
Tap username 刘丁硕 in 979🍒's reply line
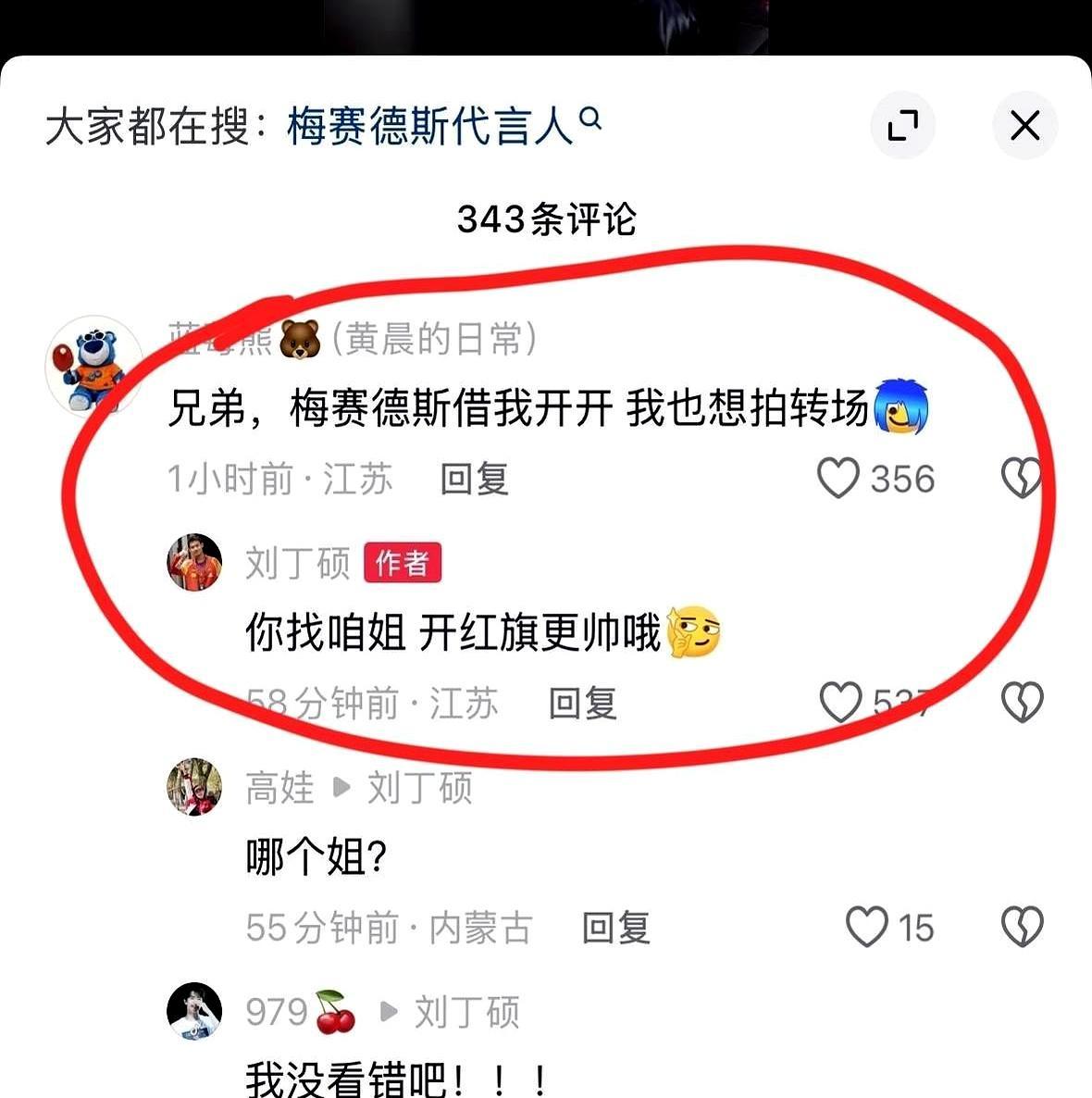[x=466, y=1013]
